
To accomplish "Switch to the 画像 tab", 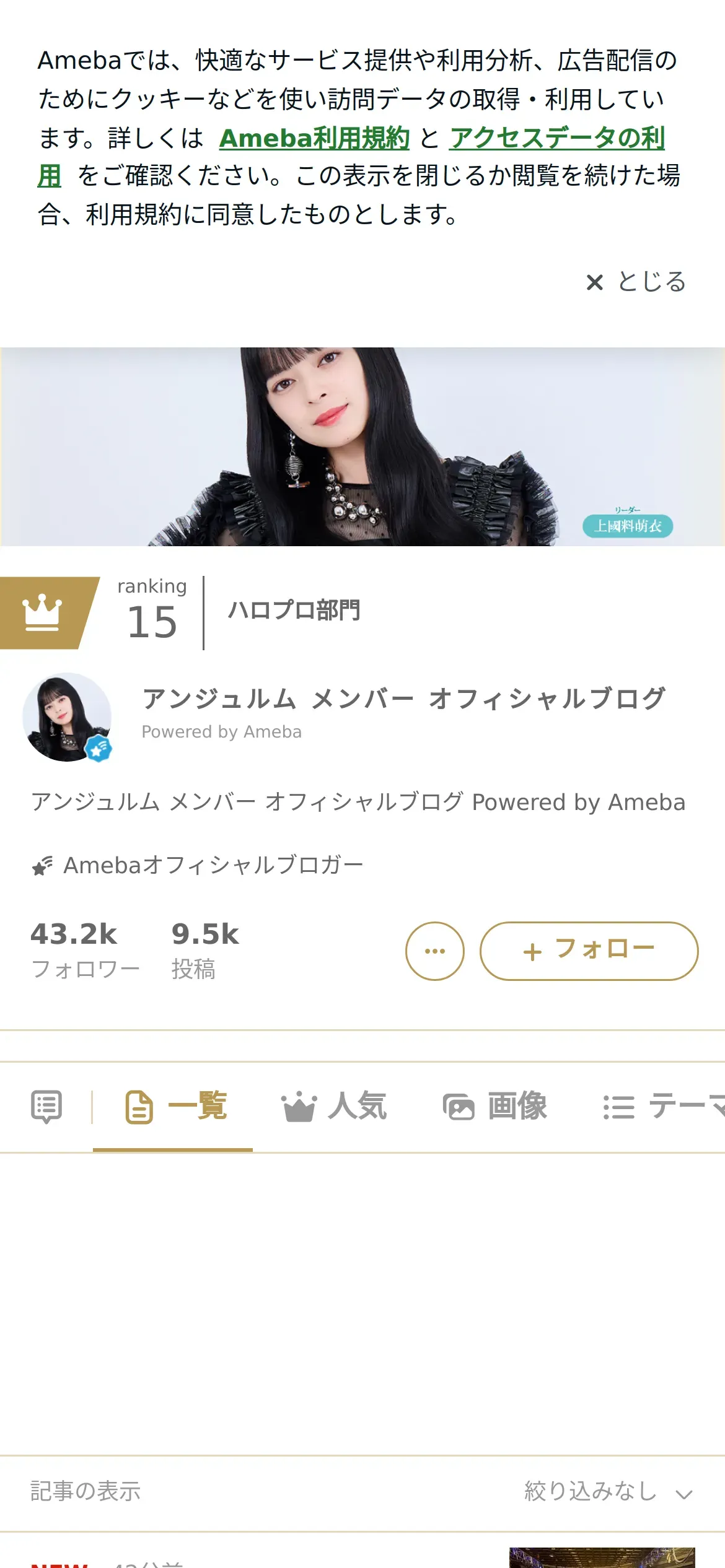I will pos(495,1107).
